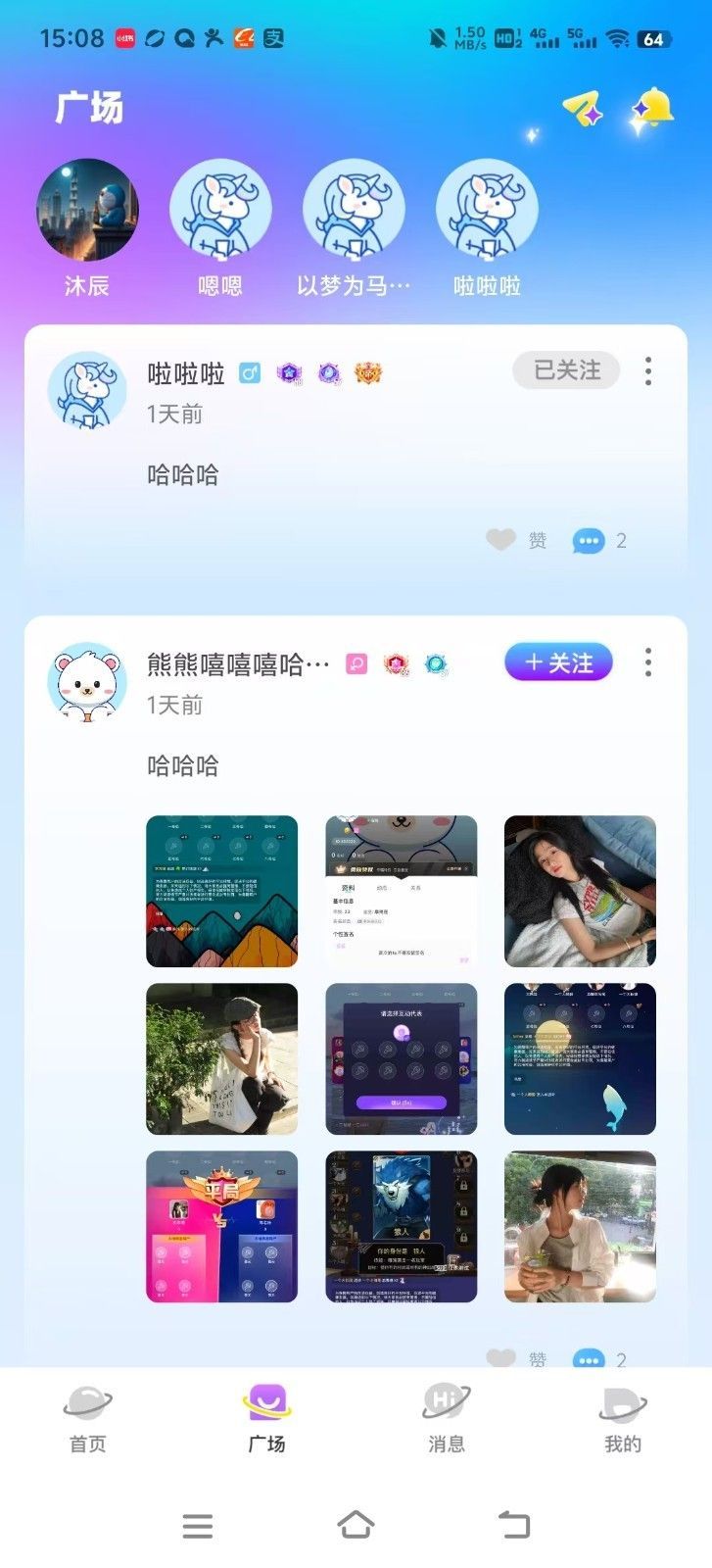Open the werewolf 狼人 card image
Viewport: 712px width, 1568px height.
coord(401,1226)
